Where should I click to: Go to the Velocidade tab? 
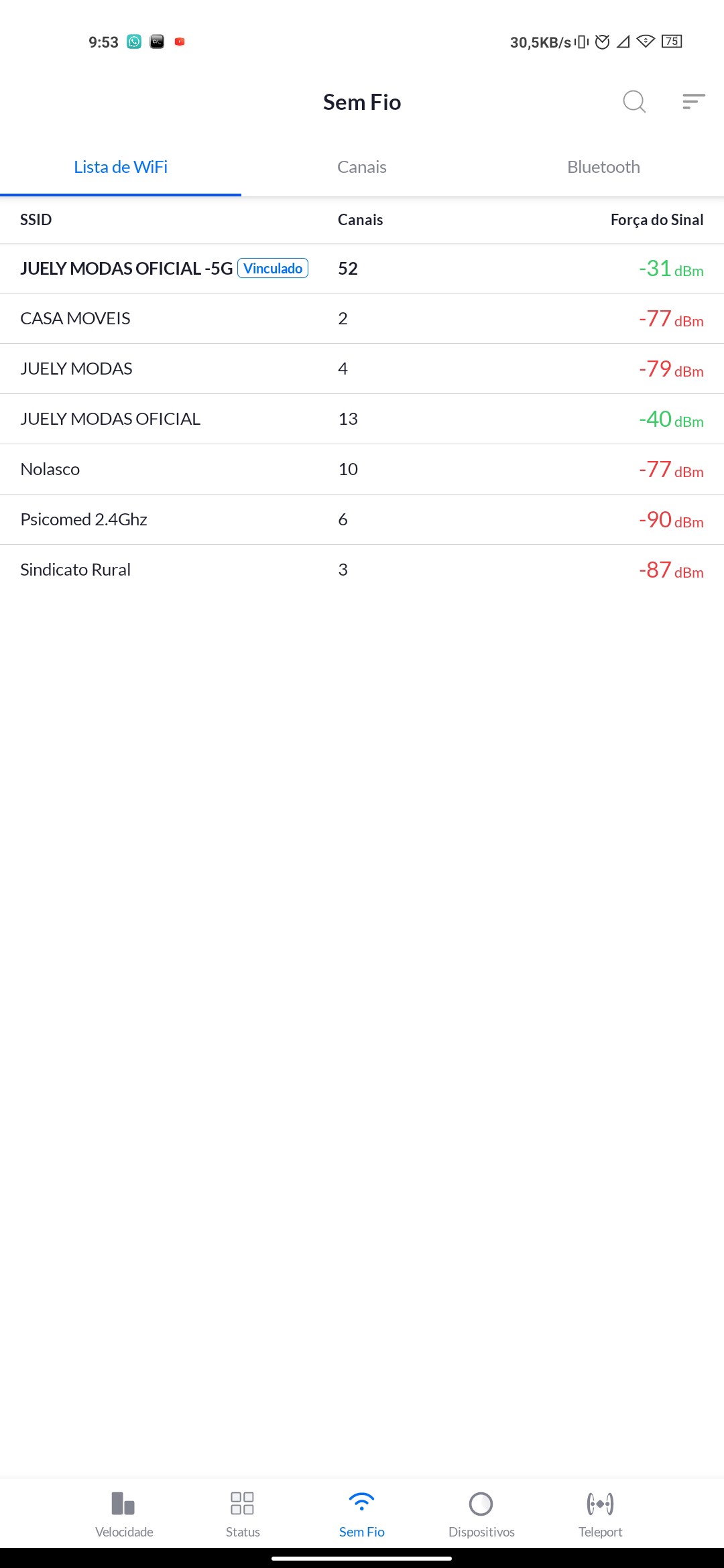124,1513
